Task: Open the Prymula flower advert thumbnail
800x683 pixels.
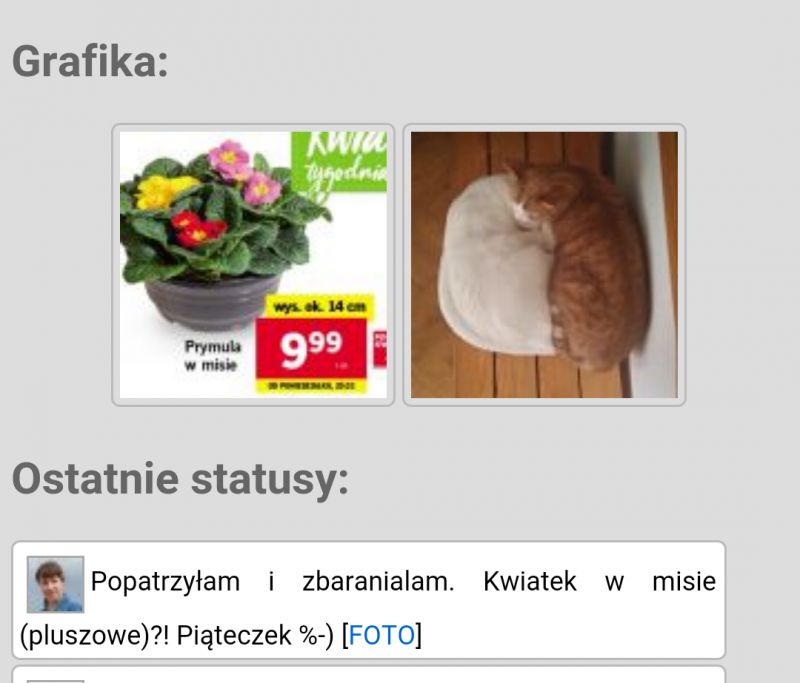Action: pos(253,265)
